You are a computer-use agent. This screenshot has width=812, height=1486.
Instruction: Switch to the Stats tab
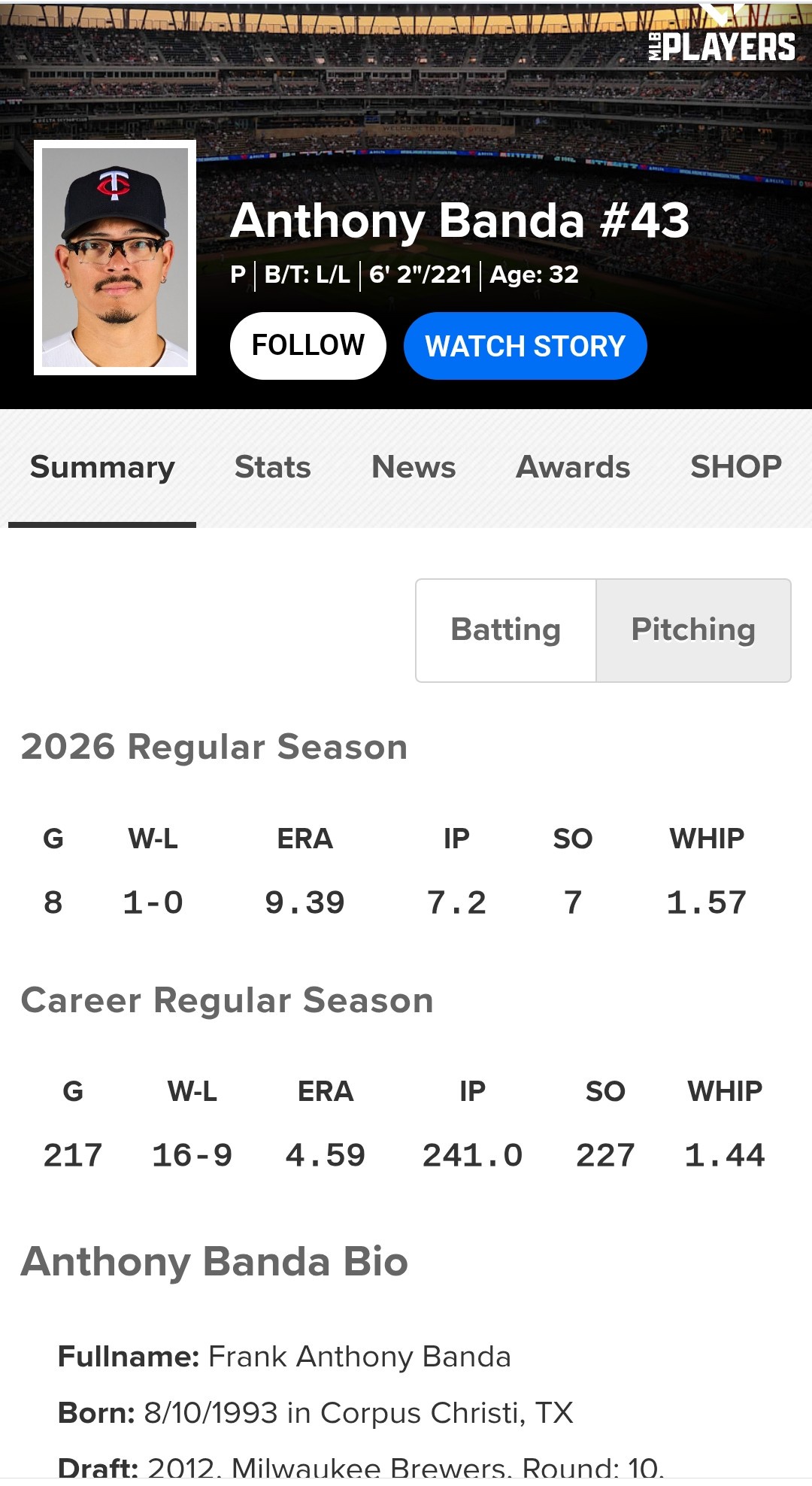click(x=272, y=467)
